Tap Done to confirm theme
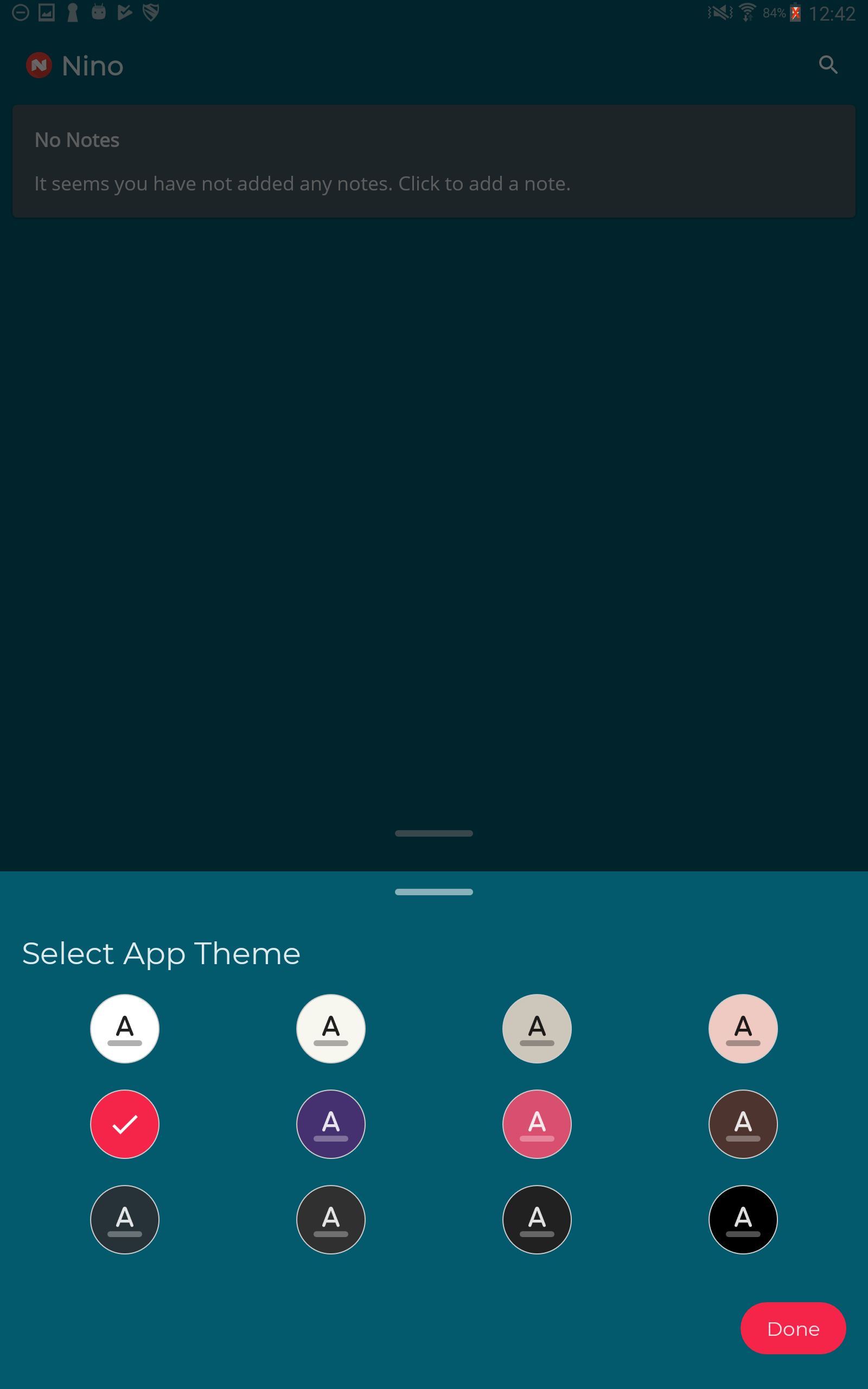This screenshot has height=1389, width=868. [x=793, y=1328]
